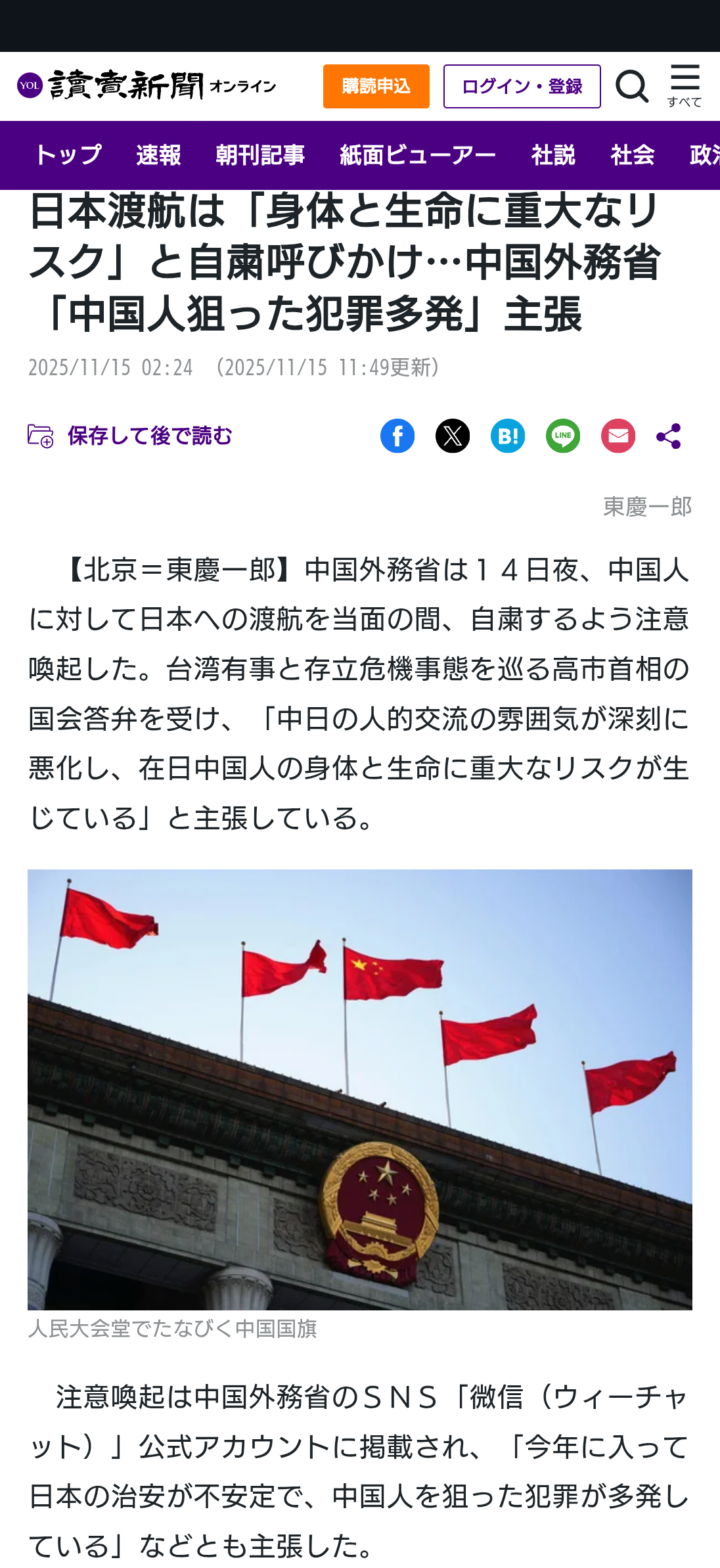Screen dimensions: 720x1568
Task: Select the 紙面ビューアー tab
Action: coord(418,156)
